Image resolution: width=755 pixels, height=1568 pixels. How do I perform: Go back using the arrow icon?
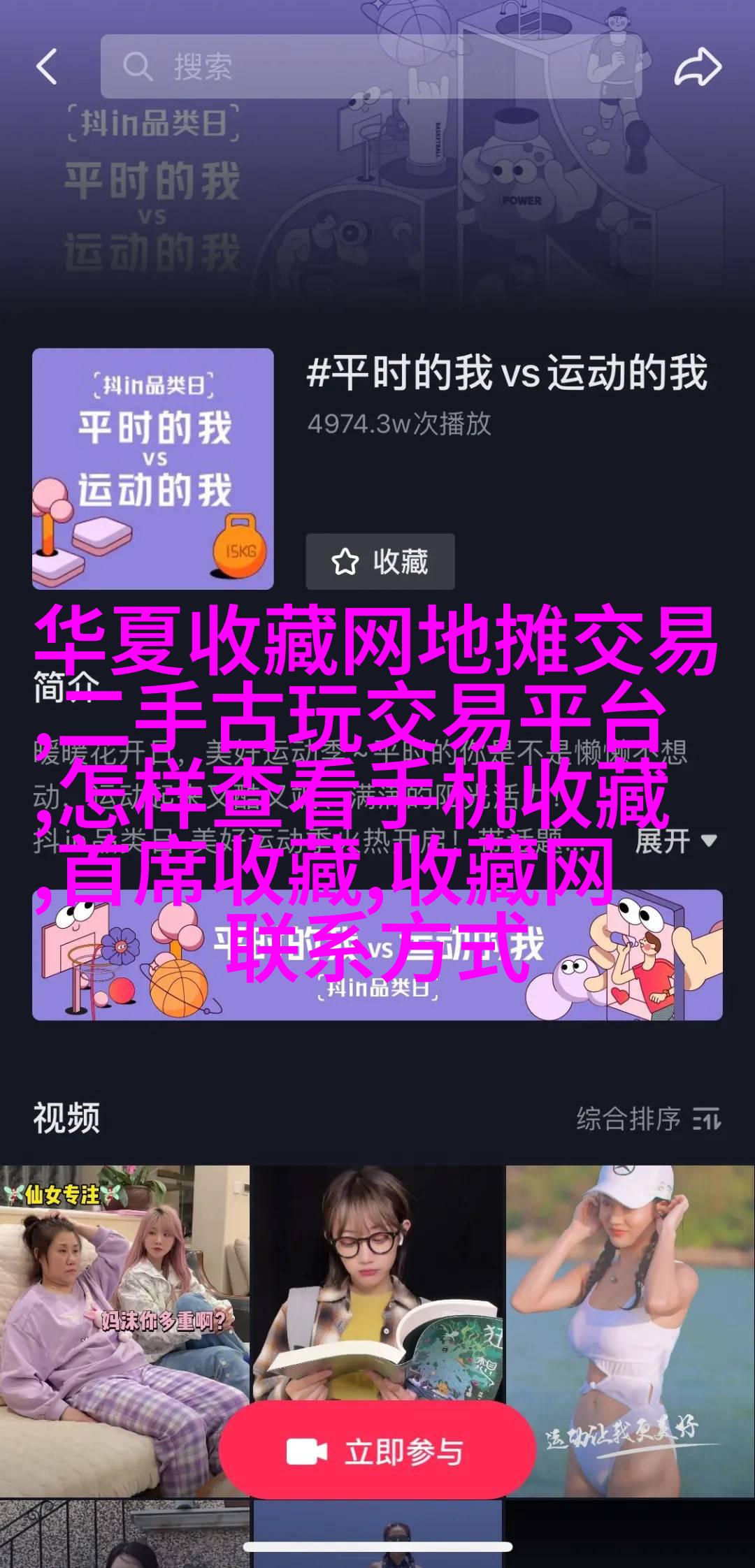pyautogui.click(x=46, y=67)
